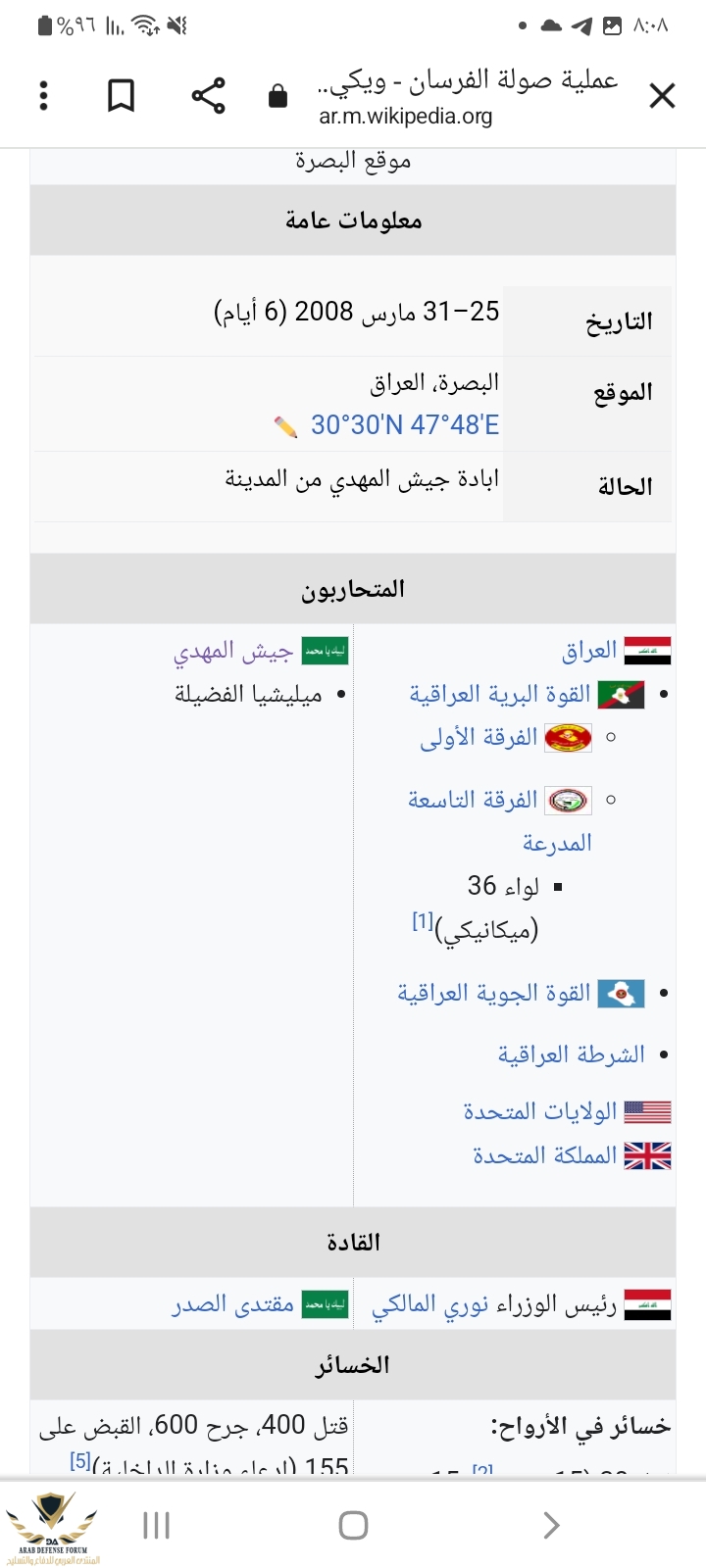
Task: Edit the coordinates with the pencil icon
Action: [285, 425]
